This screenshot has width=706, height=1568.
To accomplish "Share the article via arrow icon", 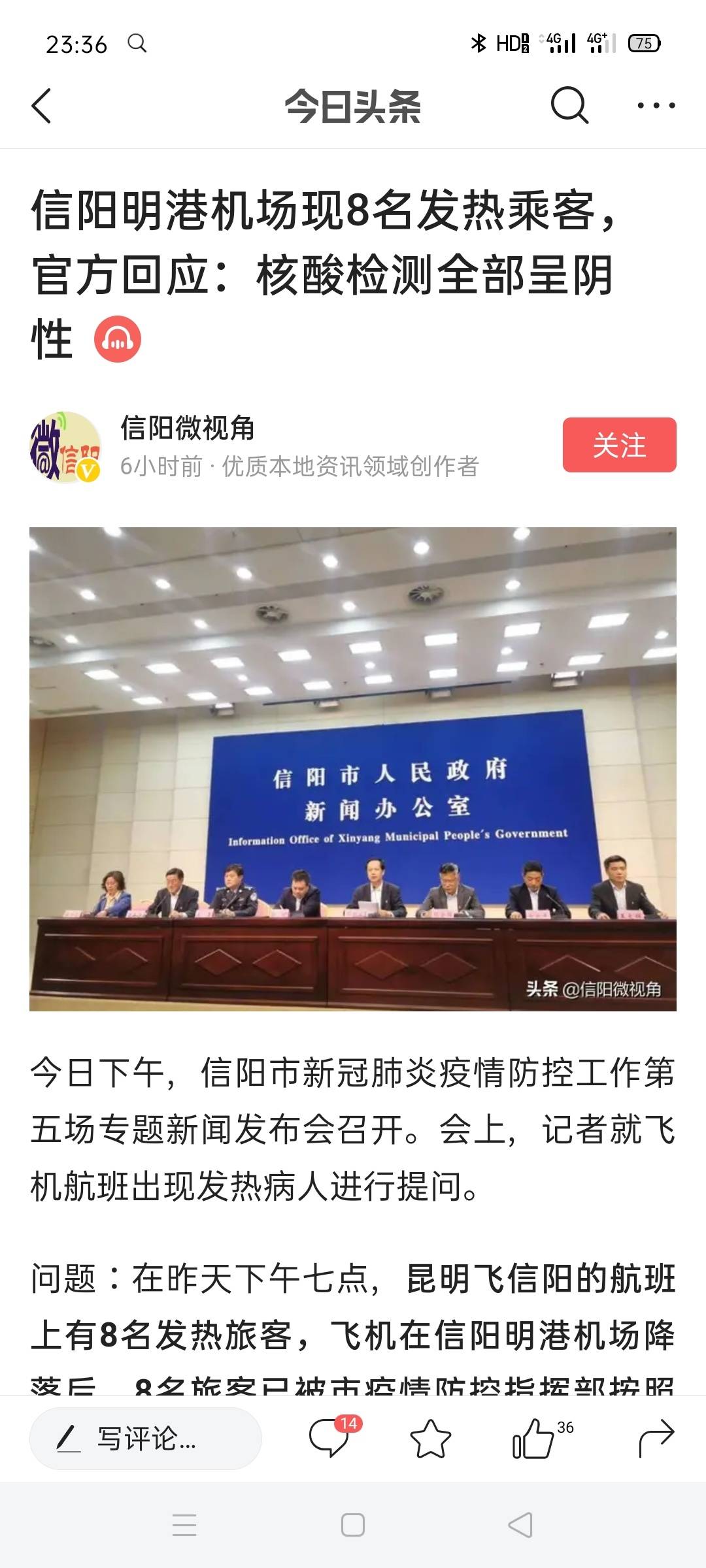I will click(656, 1438).
